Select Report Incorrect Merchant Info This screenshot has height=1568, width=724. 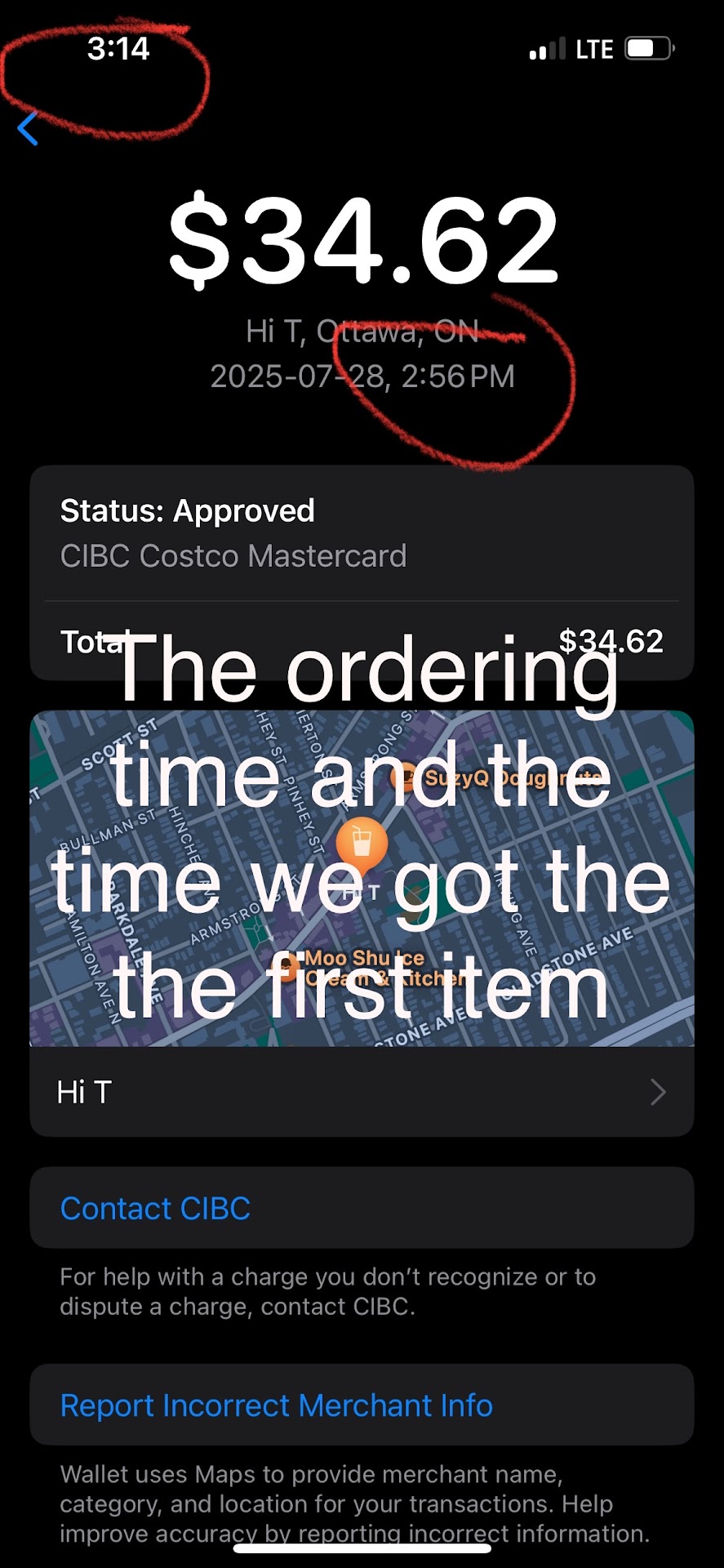(276, 1405)
